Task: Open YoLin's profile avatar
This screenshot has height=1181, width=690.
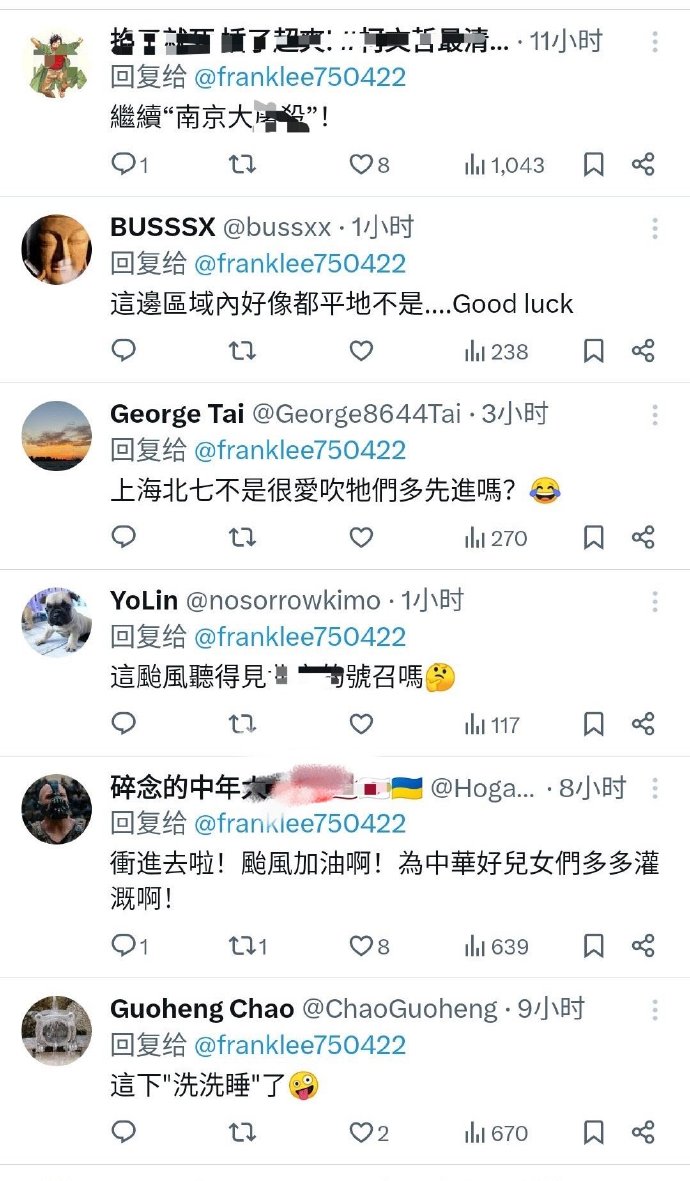Action: click(56, 621)
